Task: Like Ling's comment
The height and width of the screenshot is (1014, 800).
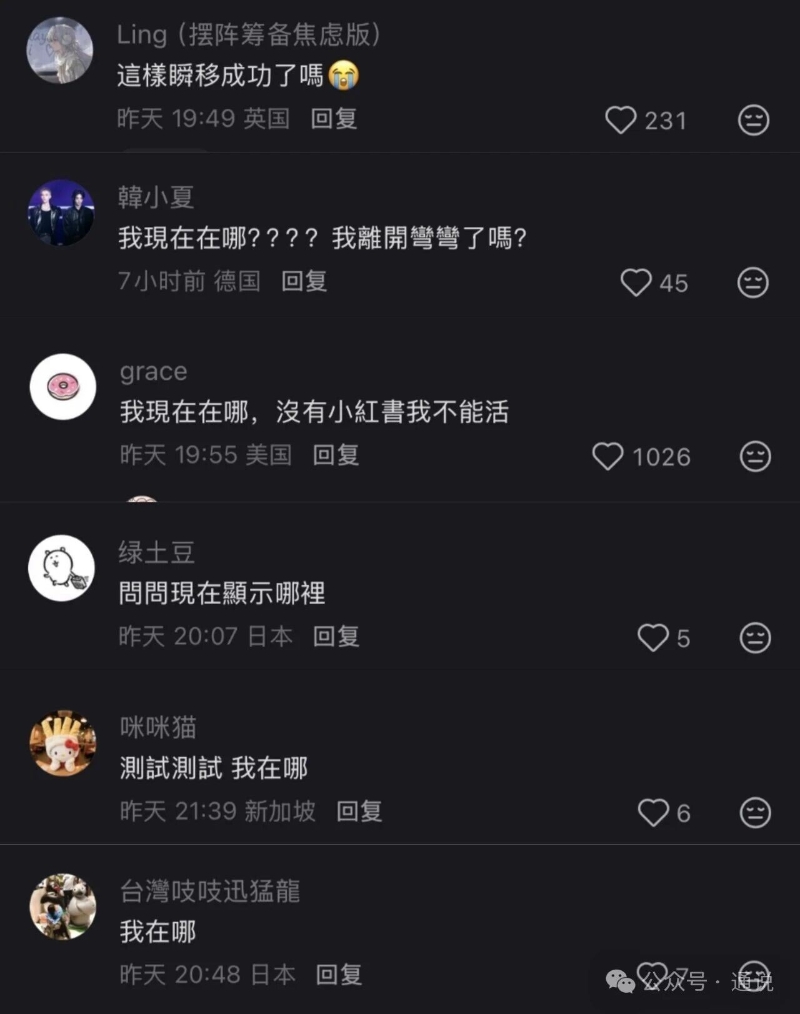Action: 621,121
